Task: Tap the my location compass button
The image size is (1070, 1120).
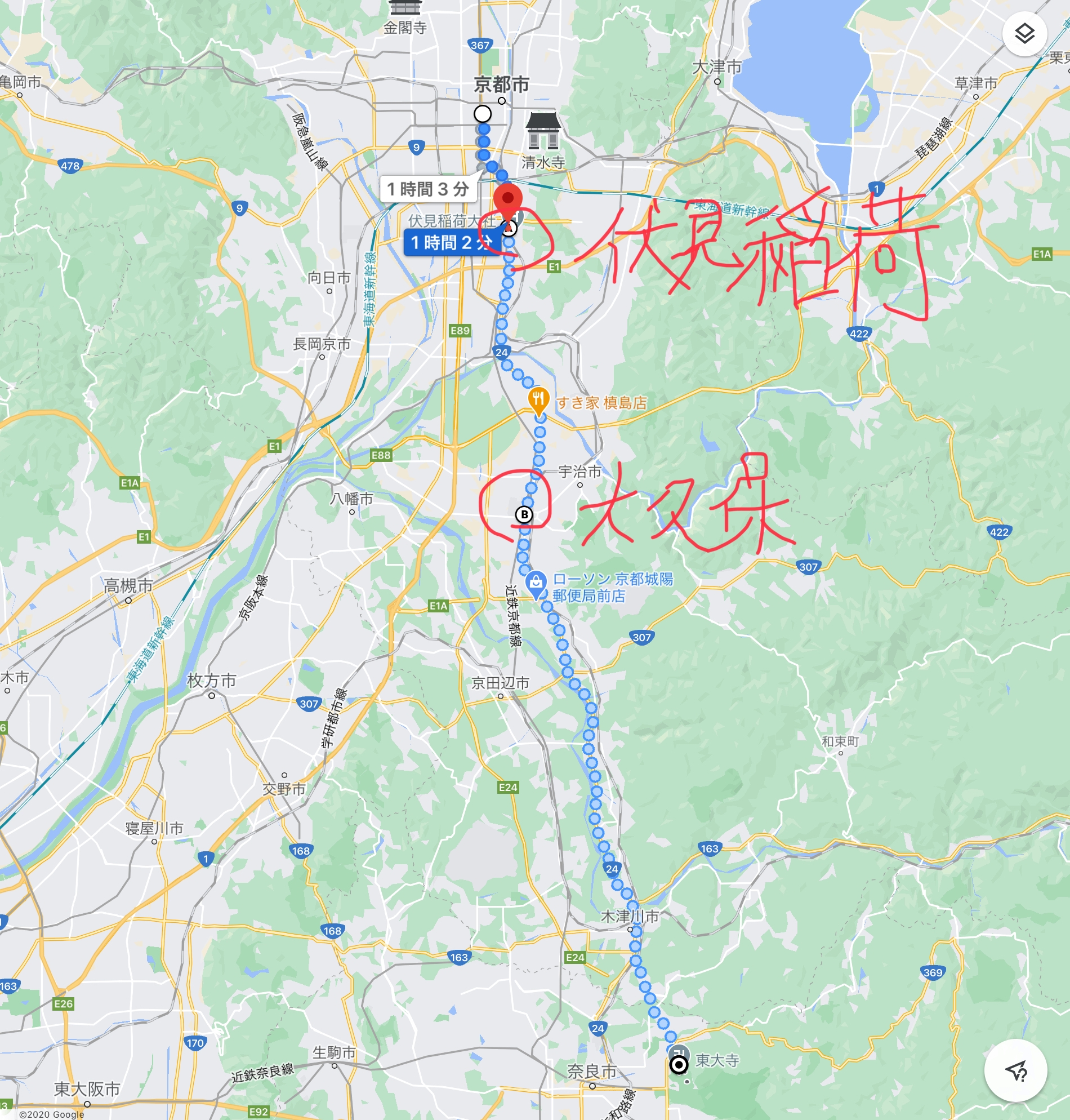Action: point(1015,1070)
